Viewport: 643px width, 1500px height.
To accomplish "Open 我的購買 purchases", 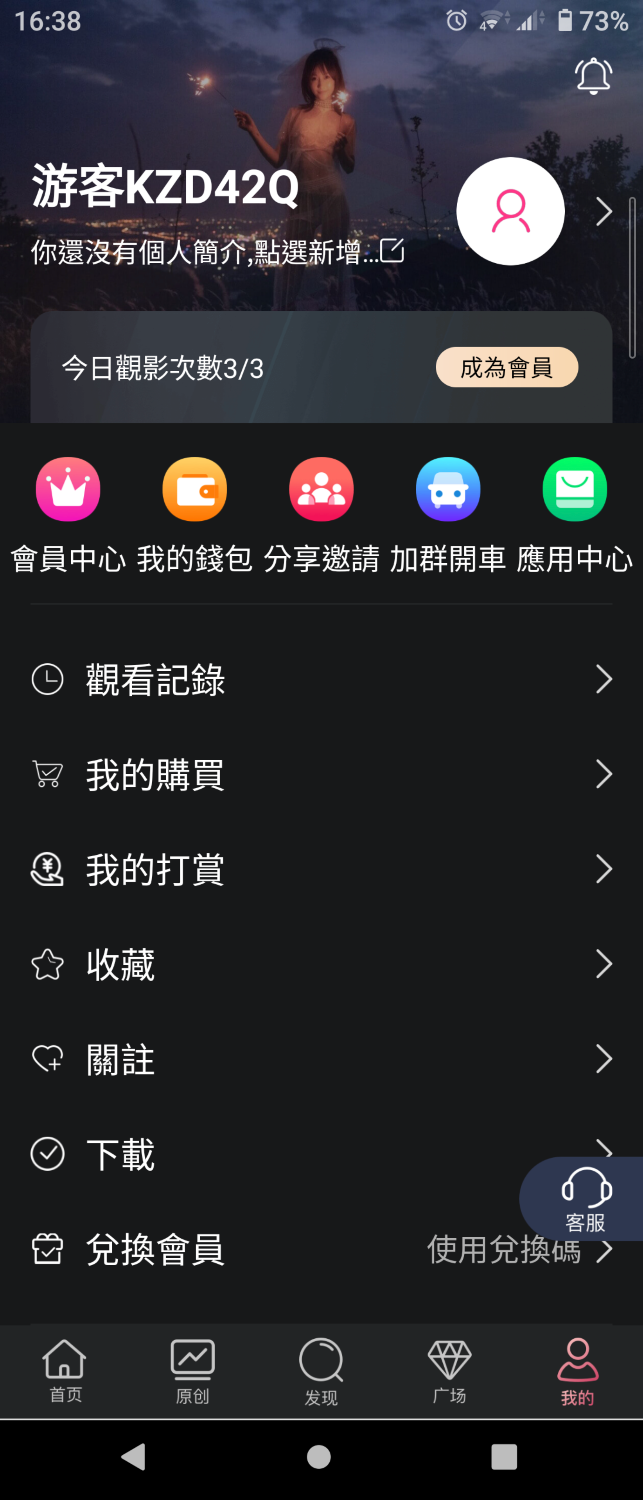I will [x=320, y=775].
